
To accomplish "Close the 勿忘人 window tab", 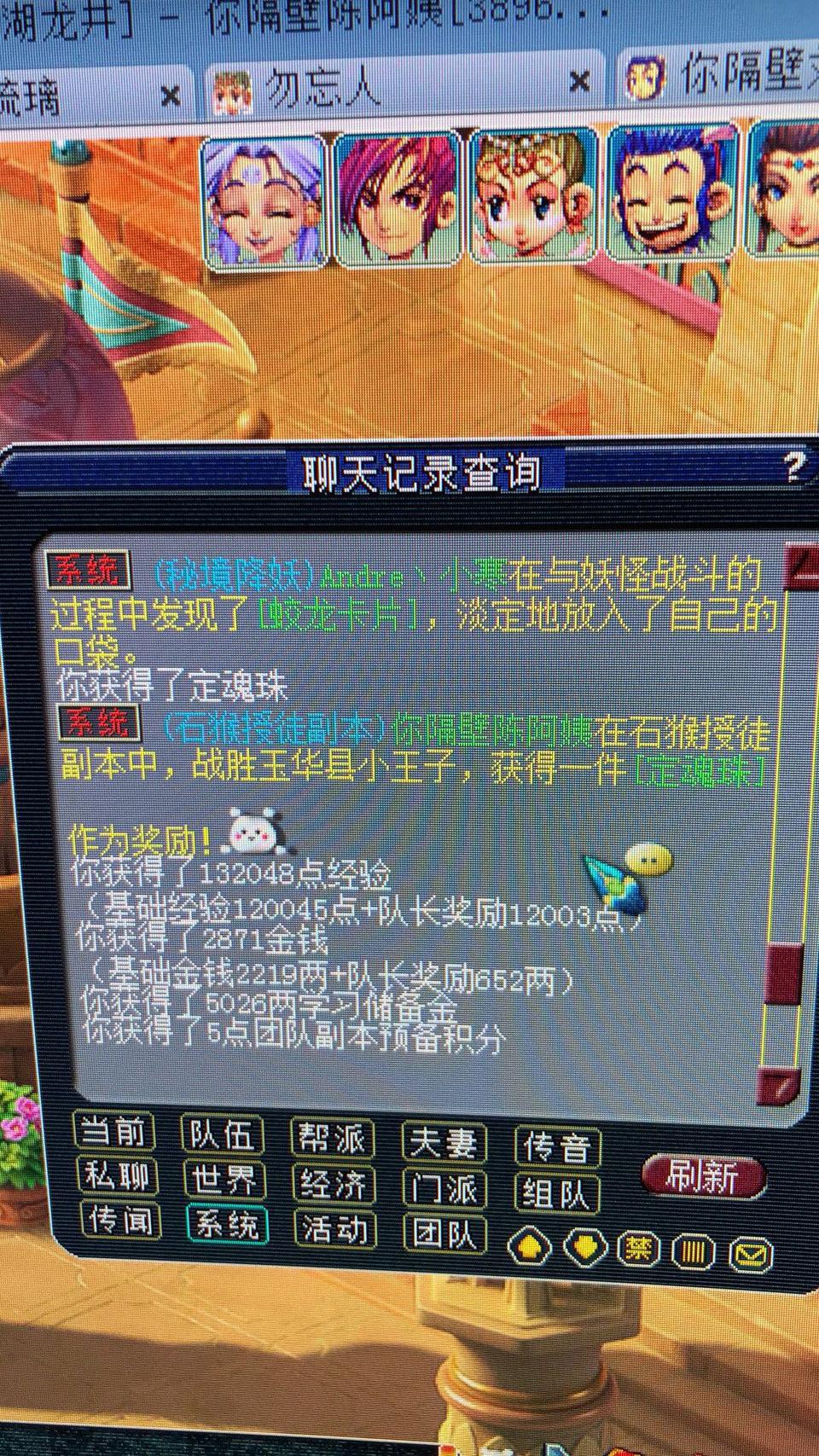I will pyautogui.click(x=580, y=83).
